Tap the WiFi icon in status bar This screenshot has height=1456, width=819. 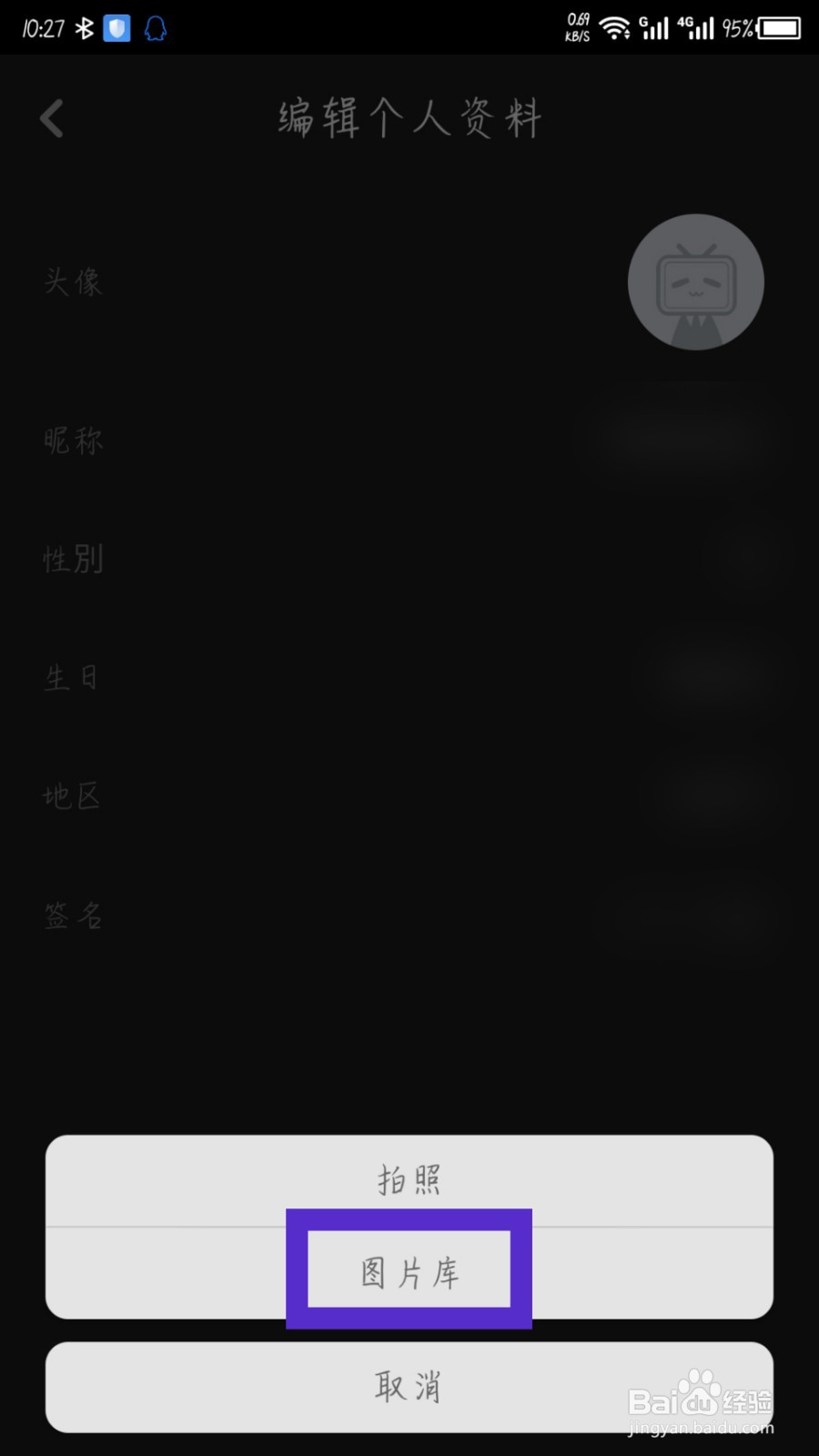point(617,27)
